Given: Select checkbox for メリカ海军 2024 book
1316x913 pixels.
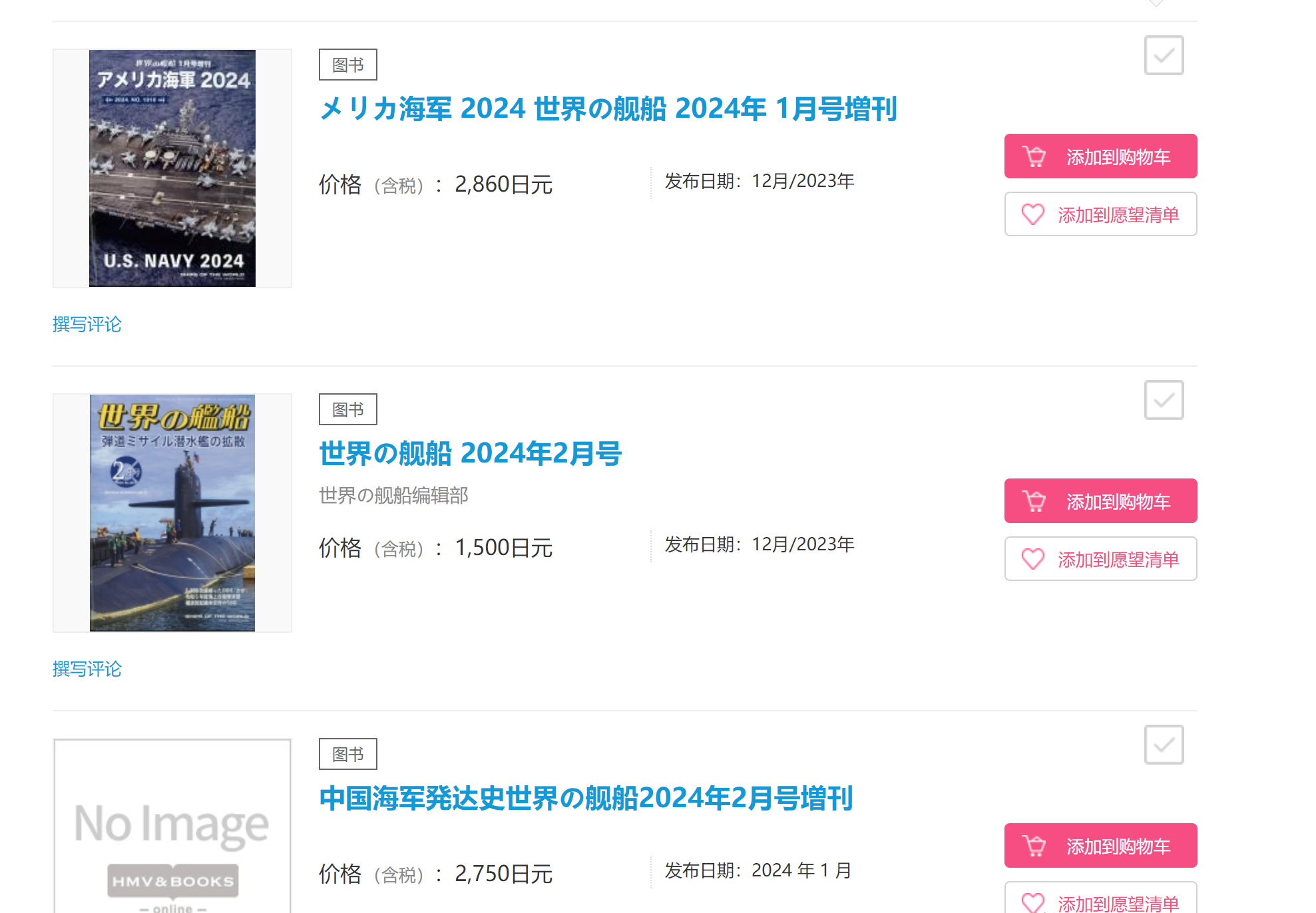Looking at the screenshot, I should coord(1163,55).
